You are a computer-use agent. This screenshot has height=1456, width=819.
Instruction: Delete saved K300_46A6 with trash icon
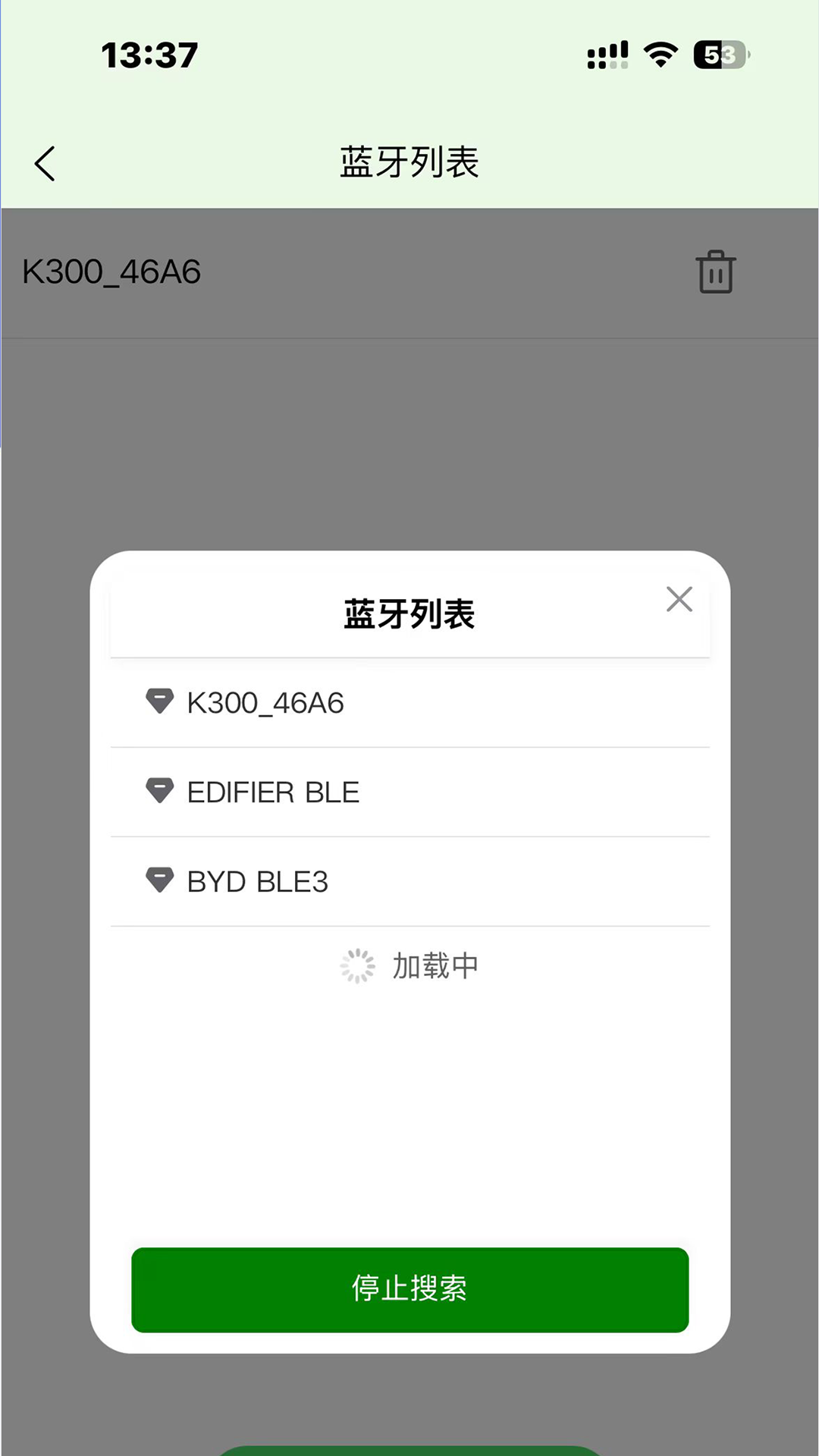(715, 271)
